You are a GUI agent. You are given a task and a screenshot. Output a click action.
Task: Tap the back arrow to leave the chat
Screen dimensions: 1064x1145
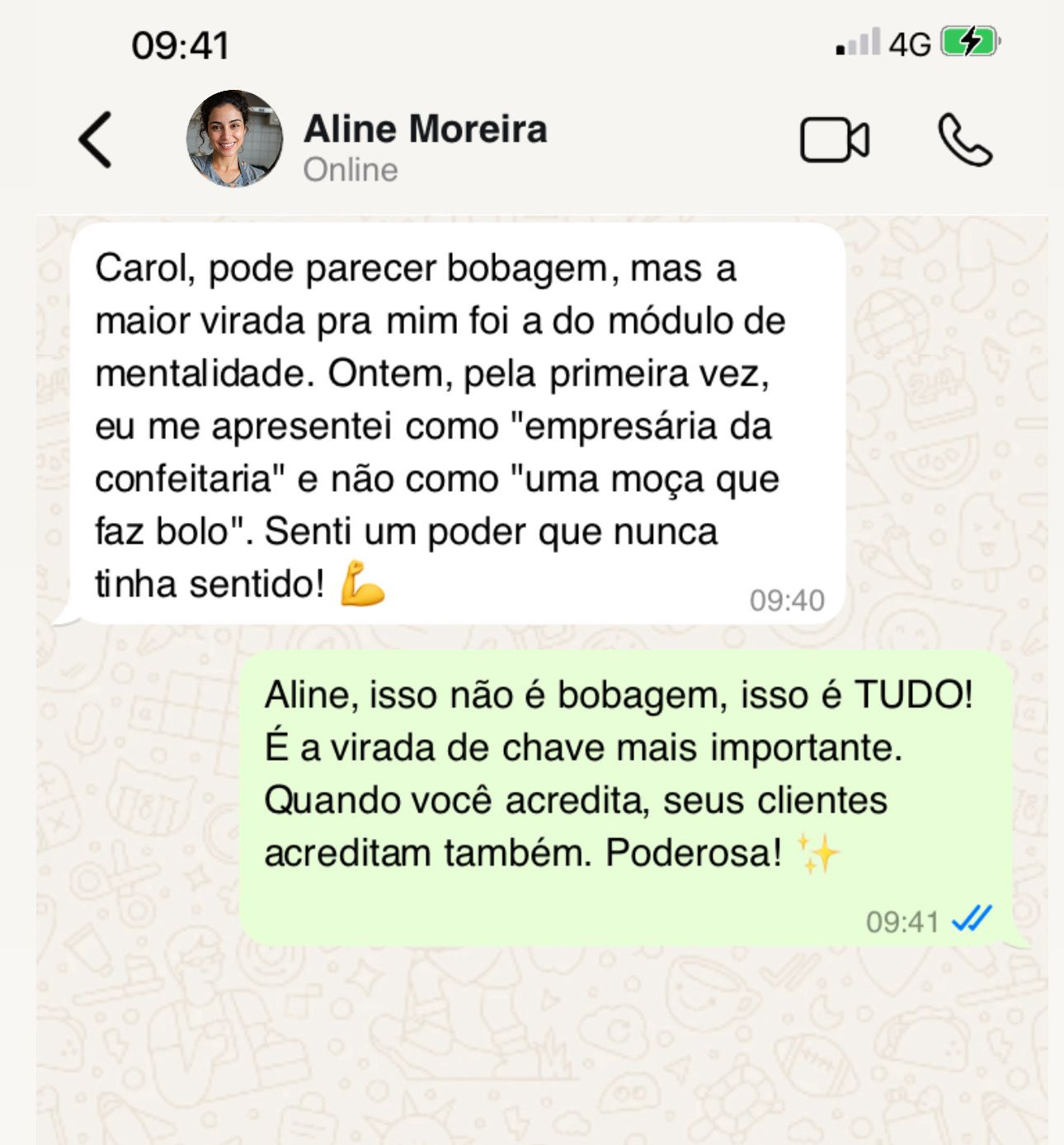click(97, 139)
